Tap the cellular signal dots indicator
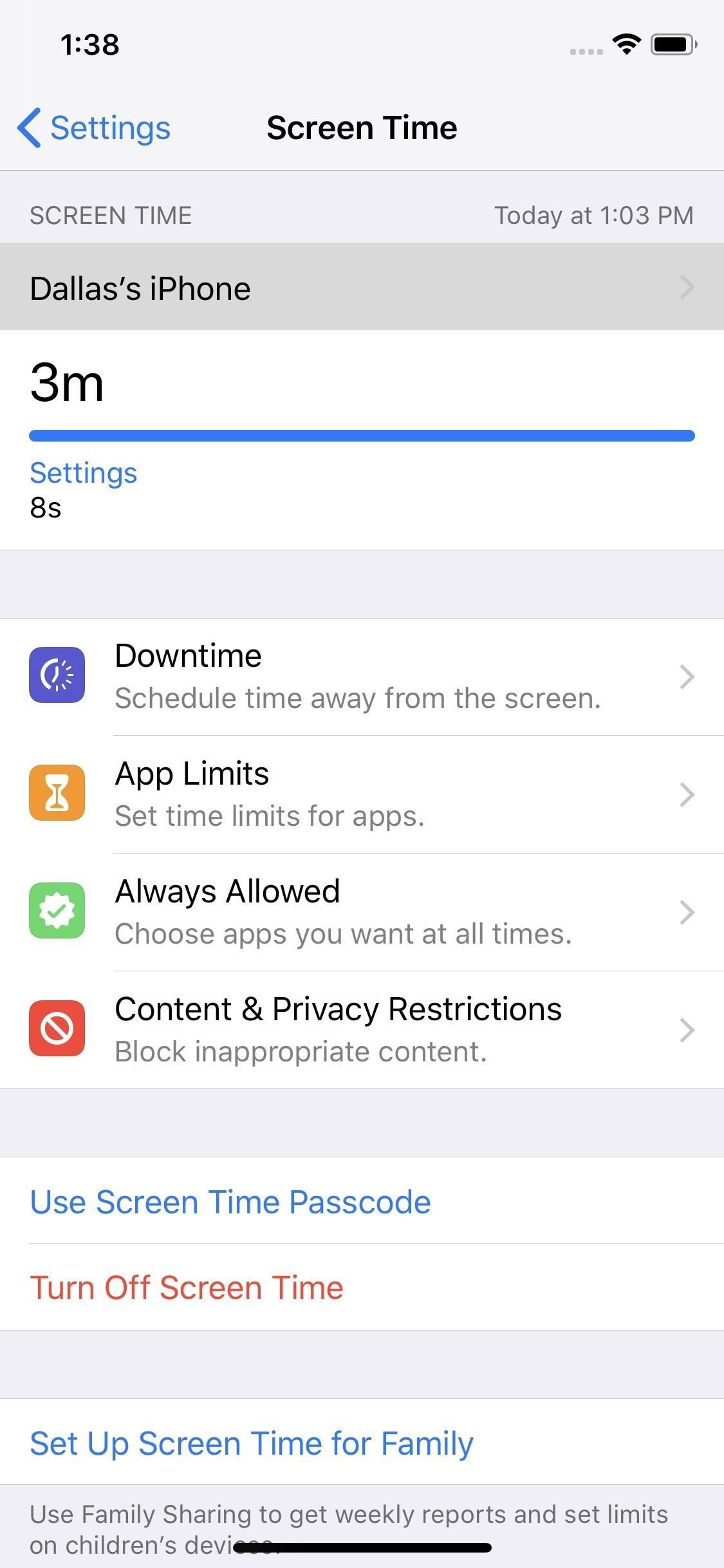Image resolution: width=724 pixels, height=1568 pixels. point(584,49)
